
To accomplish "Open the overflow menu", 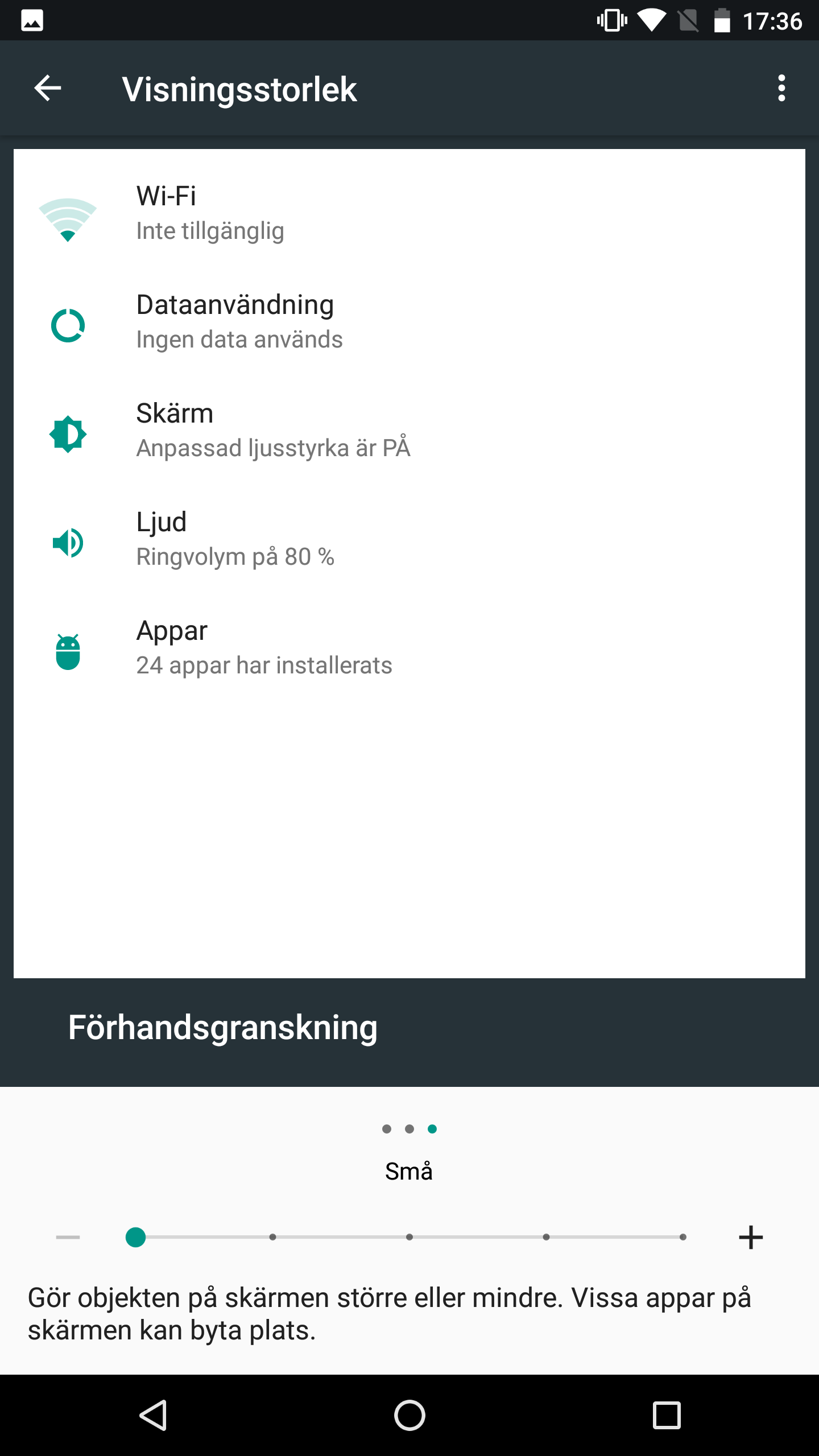I will coord(781,88).
